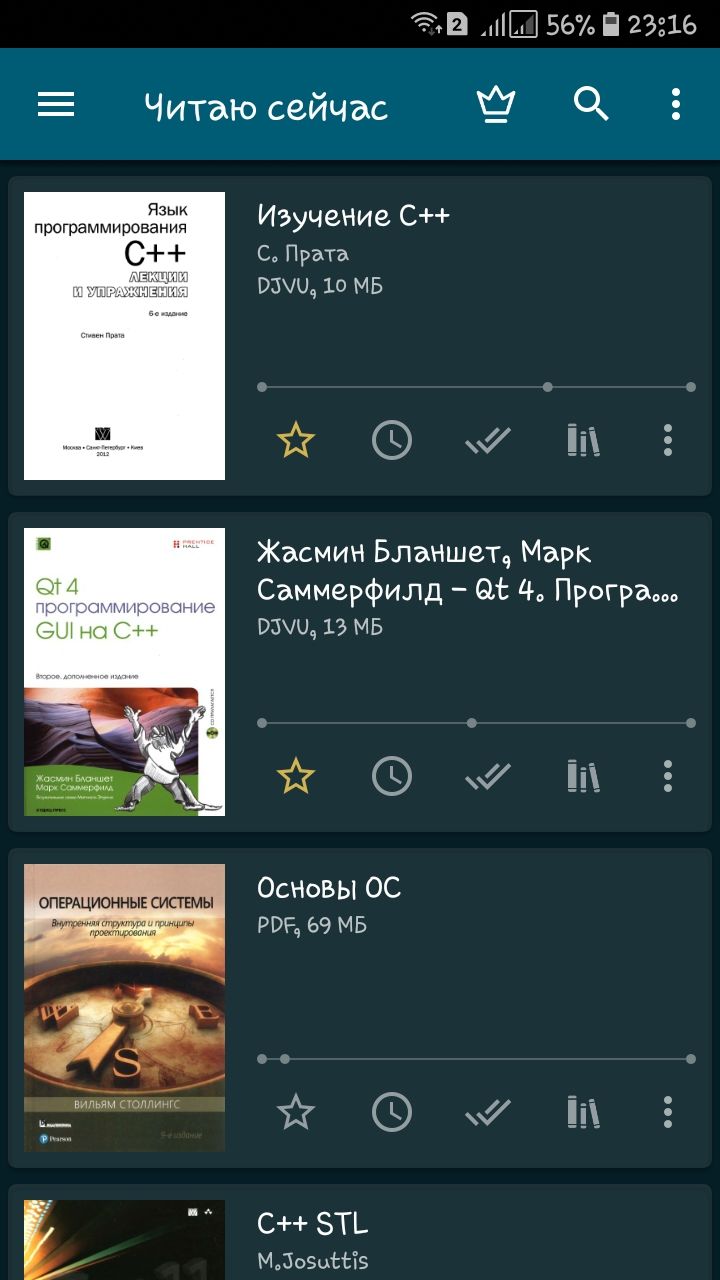Viewport: 720px width, 1280px height.
Task: Mark the Qt 4 book as read
Action: pos(487,776)
